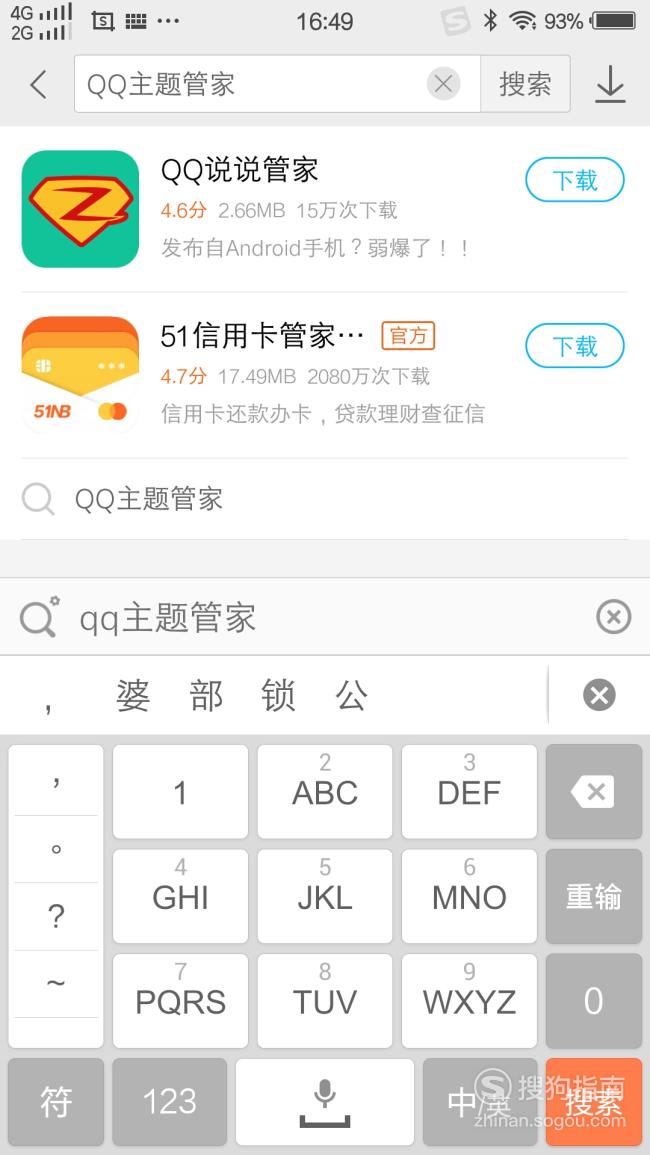
Task: Download QQ说说管家
Action: [575, 180]
